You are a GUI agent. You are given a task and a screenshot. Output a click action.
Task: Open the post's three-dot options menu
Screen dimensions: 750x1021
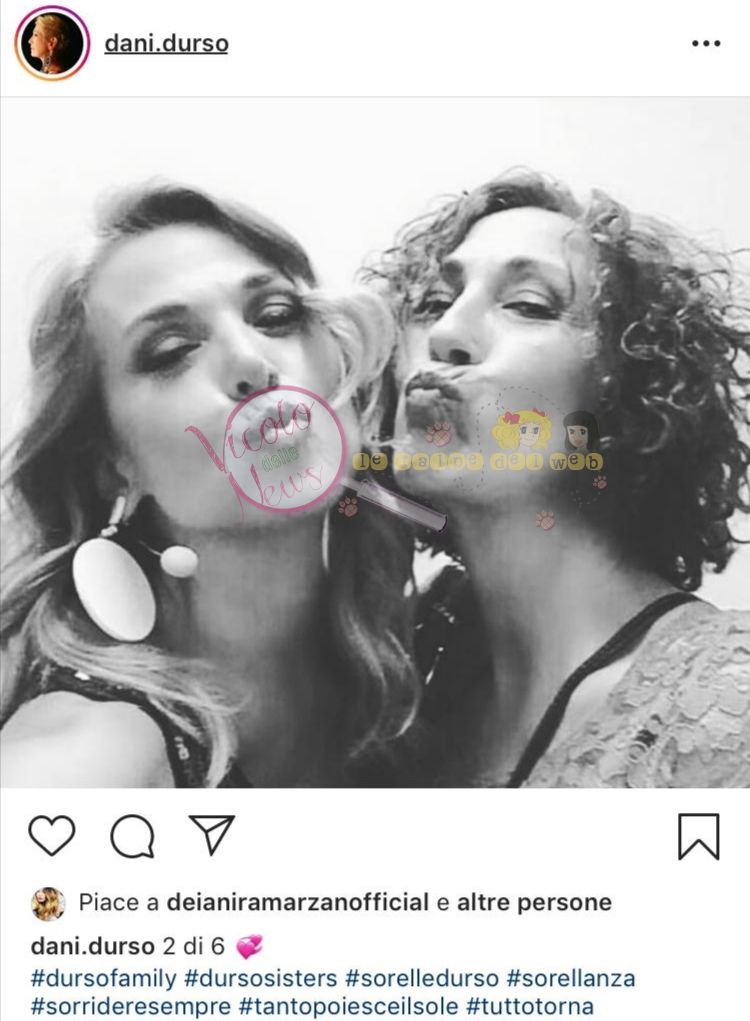click(706, 44)
